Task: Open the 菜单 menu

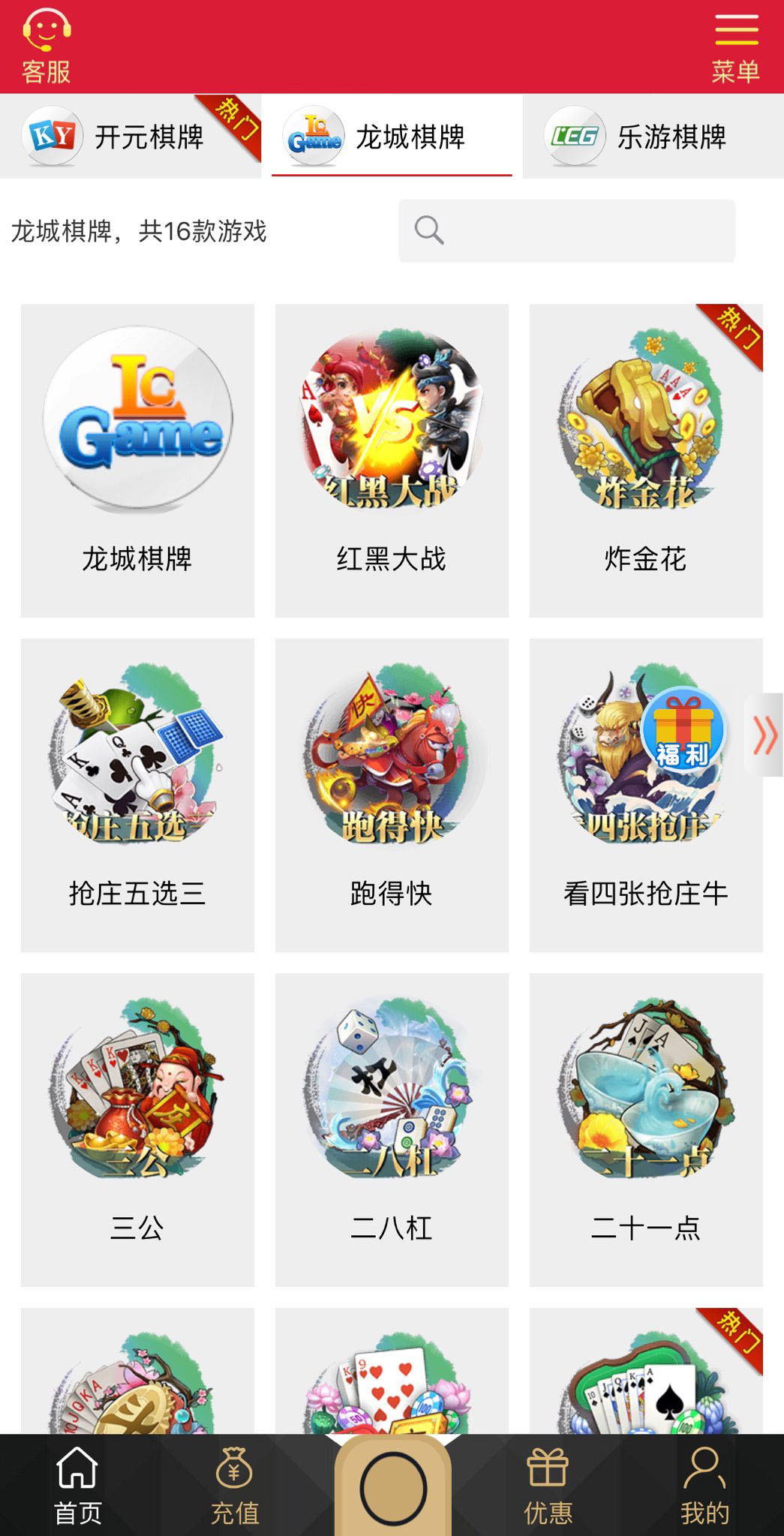Action: [735, 47]
